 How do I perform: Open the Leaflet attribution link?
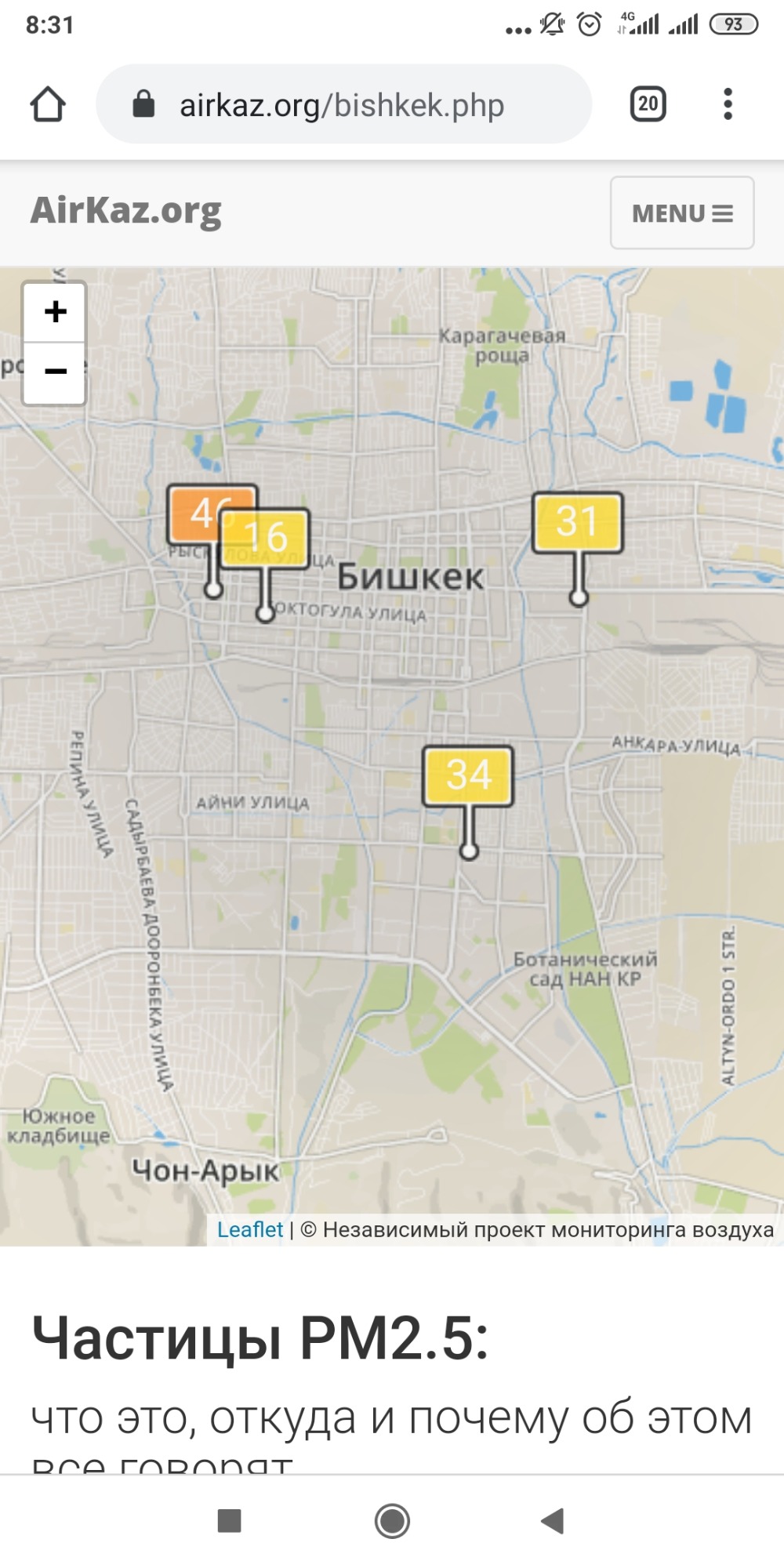click(x=249, y=1229)
